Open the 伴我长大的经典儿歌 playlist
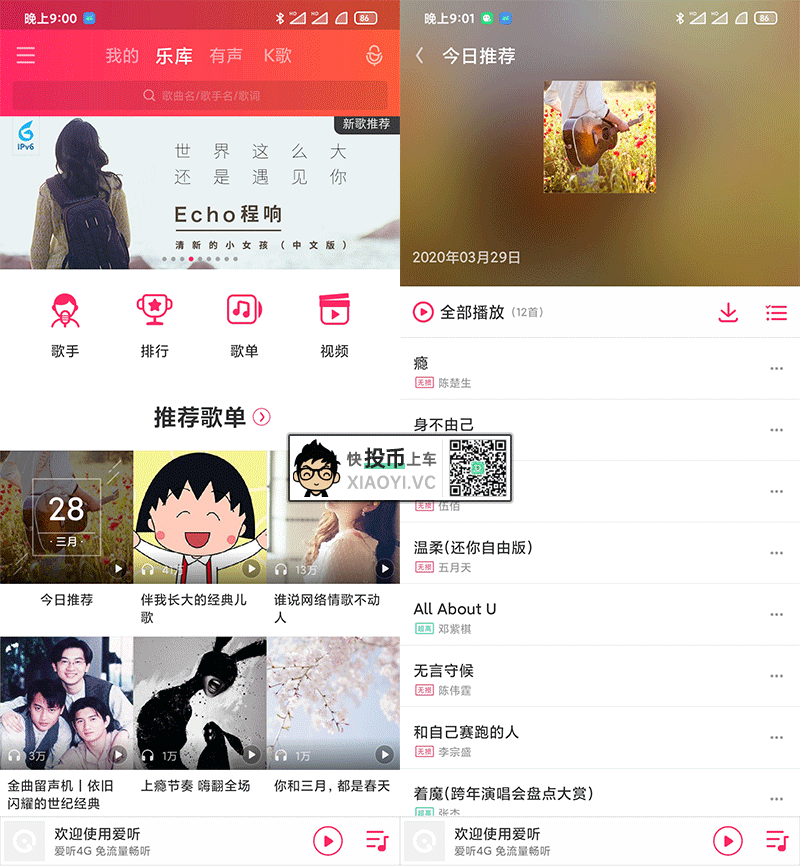 [x=200, y=515]
